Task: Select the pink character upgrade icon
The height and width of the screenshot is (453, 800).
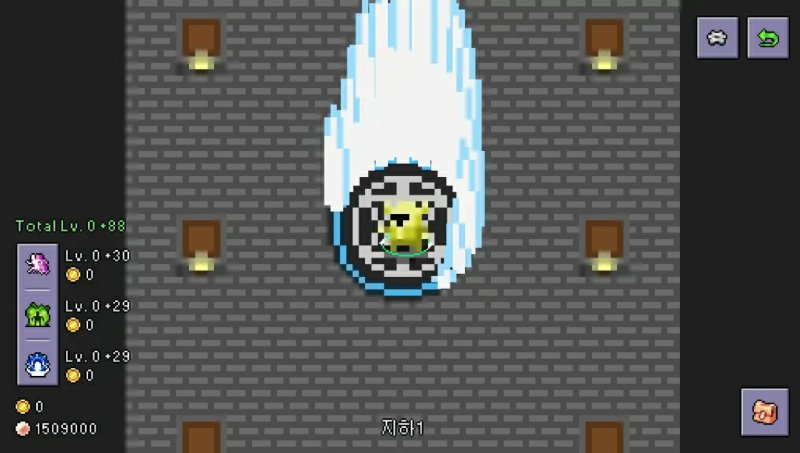Action: click(x=38, y=265)
